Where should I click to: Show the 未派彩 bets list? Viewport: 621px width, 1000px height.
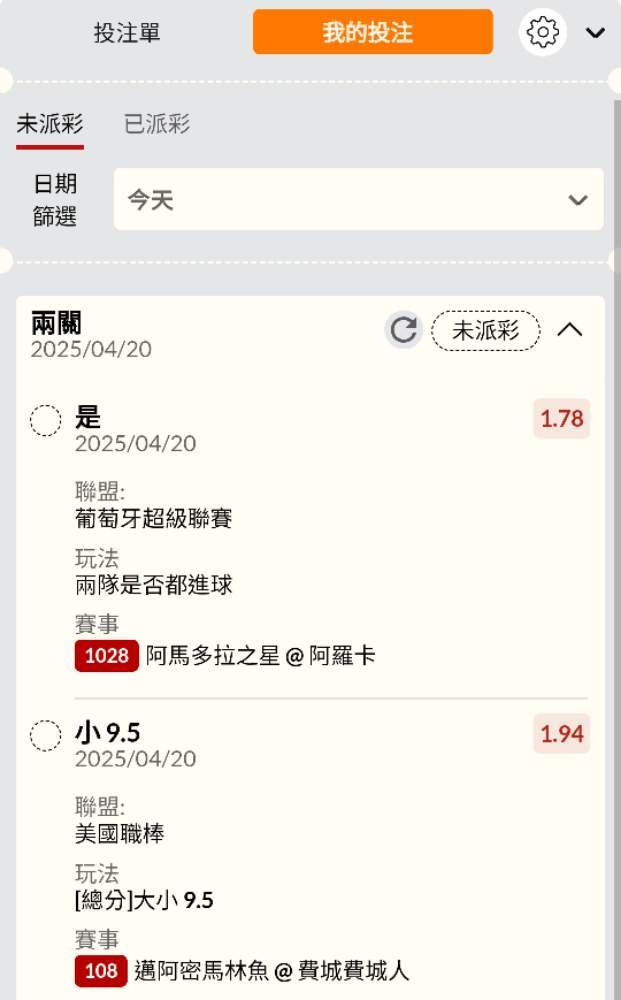49,125
